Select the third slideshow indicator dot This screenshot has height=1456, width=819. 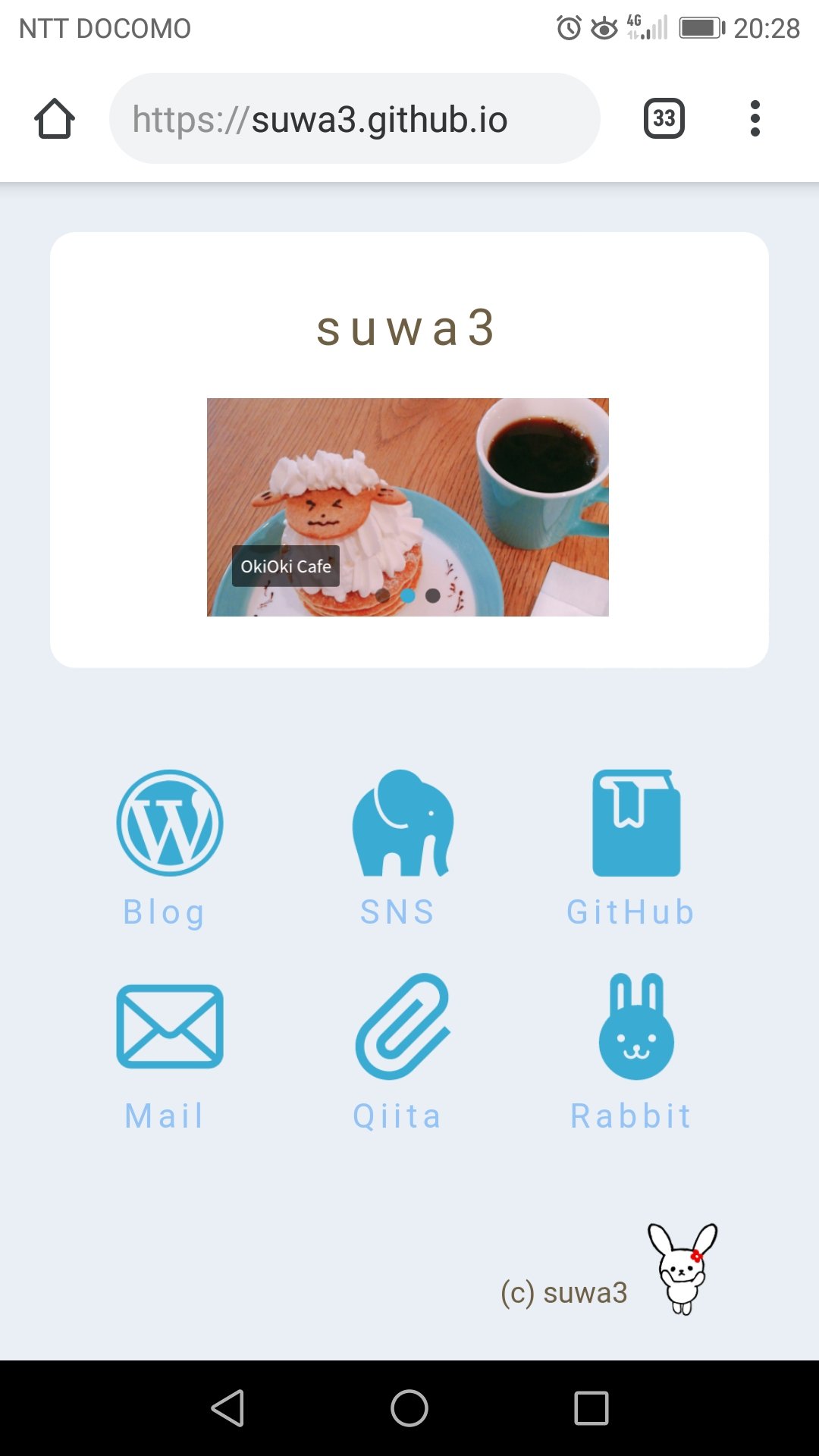point(433,596)
